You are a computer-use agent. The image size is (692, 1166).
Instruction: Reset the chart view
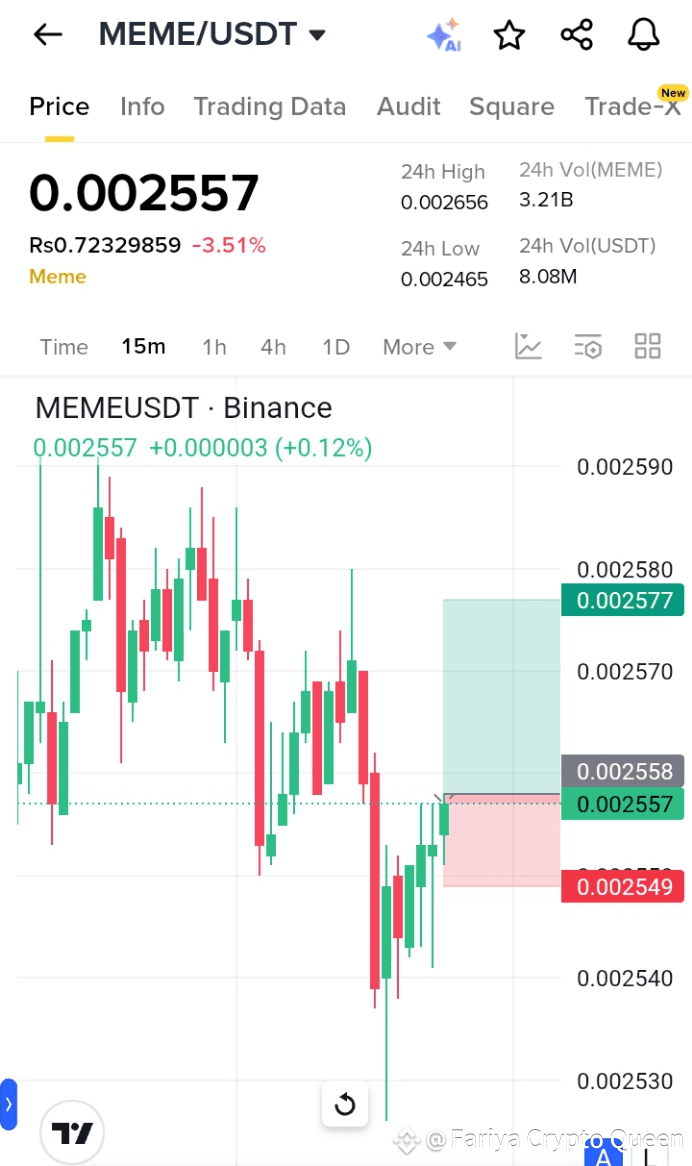coord(345,1104)
